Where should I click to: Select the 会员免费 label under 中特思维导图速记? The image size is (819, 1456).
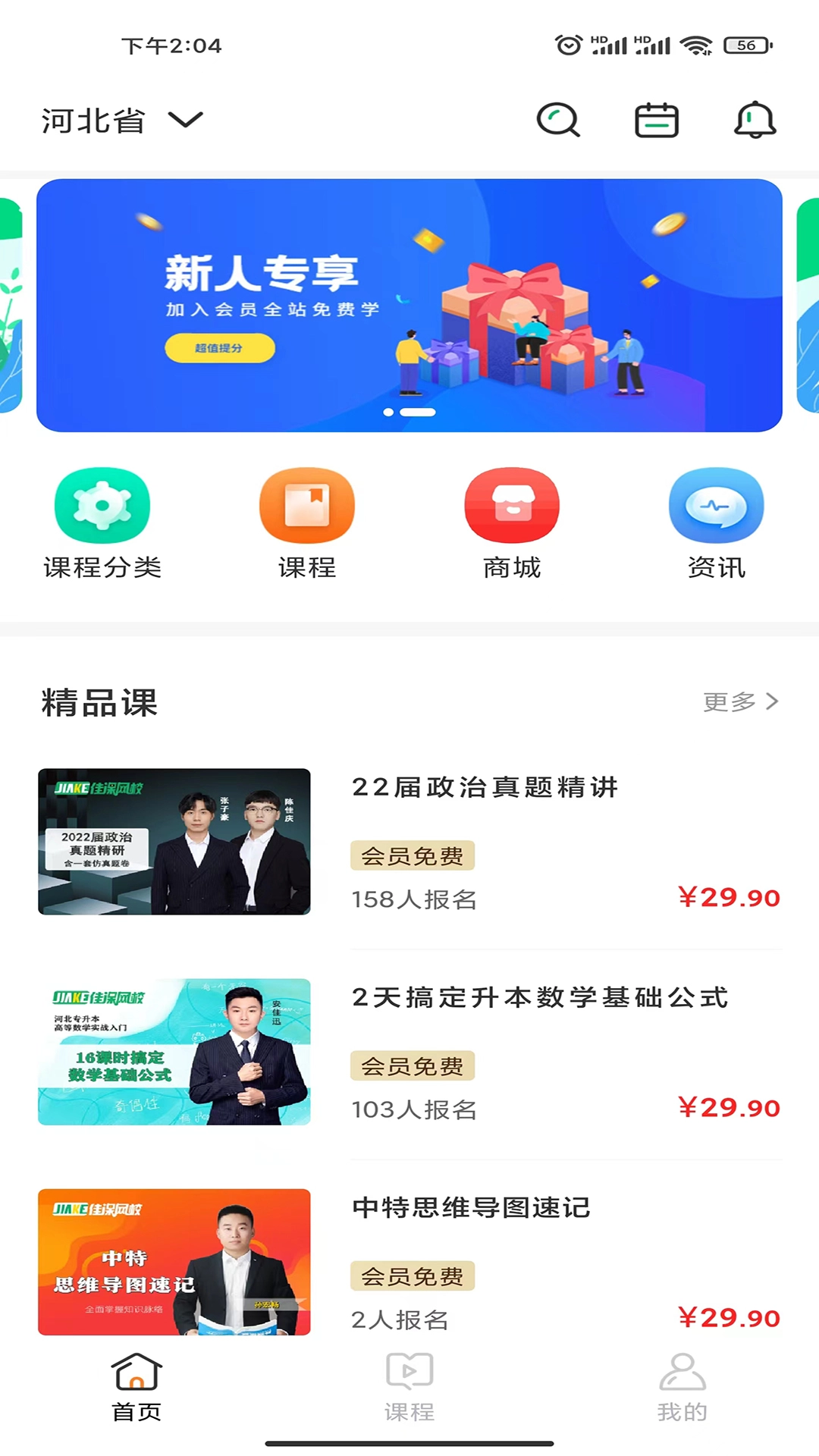(x=412, y=1276)
